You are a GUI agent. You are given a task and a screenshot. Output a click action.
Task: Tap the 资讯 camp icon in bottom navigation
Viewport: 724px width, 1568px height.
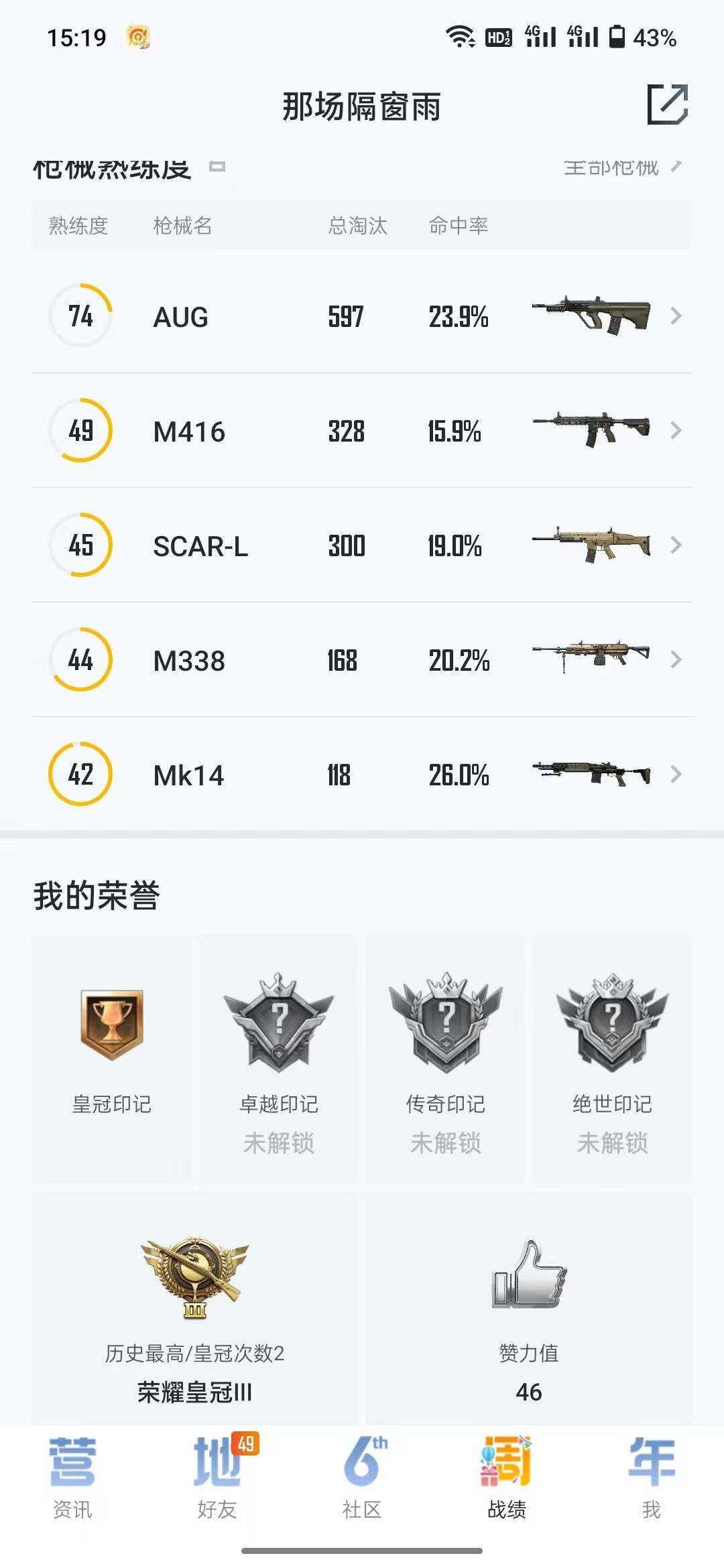tap(72, 1468)
